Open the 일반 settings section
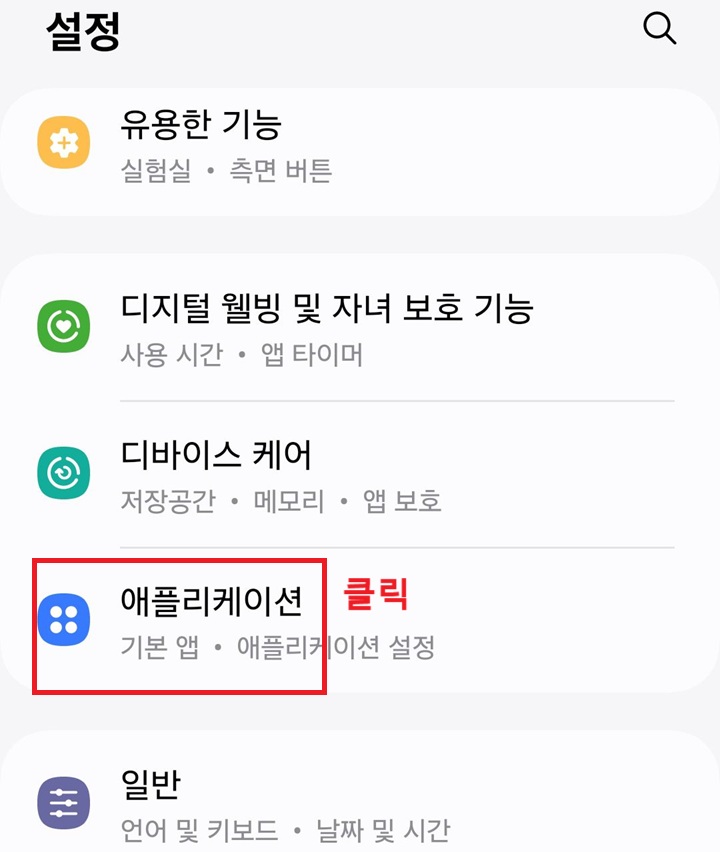This screenshot has height=852, width=720. click(150, 784)
